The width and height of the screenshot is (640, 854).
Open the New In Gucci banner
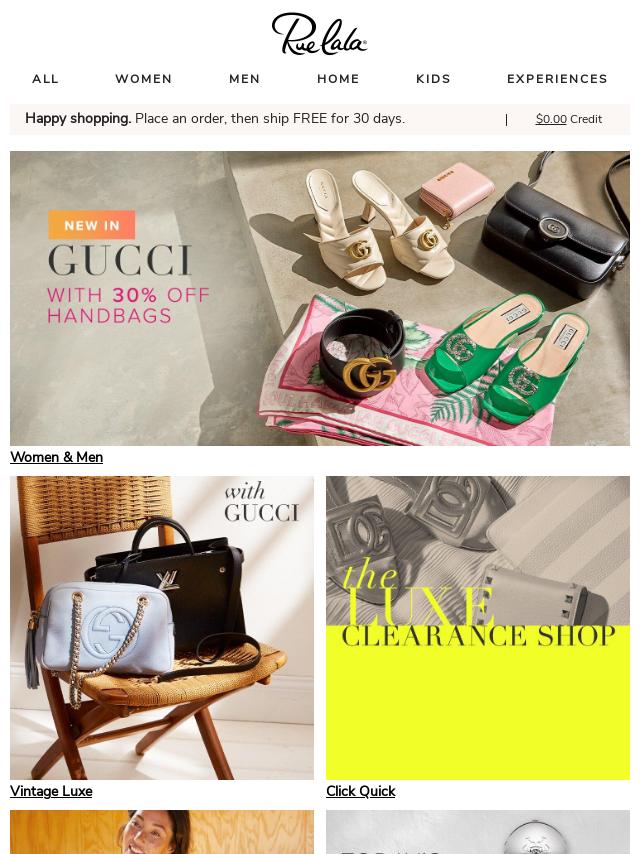point(320,298)
